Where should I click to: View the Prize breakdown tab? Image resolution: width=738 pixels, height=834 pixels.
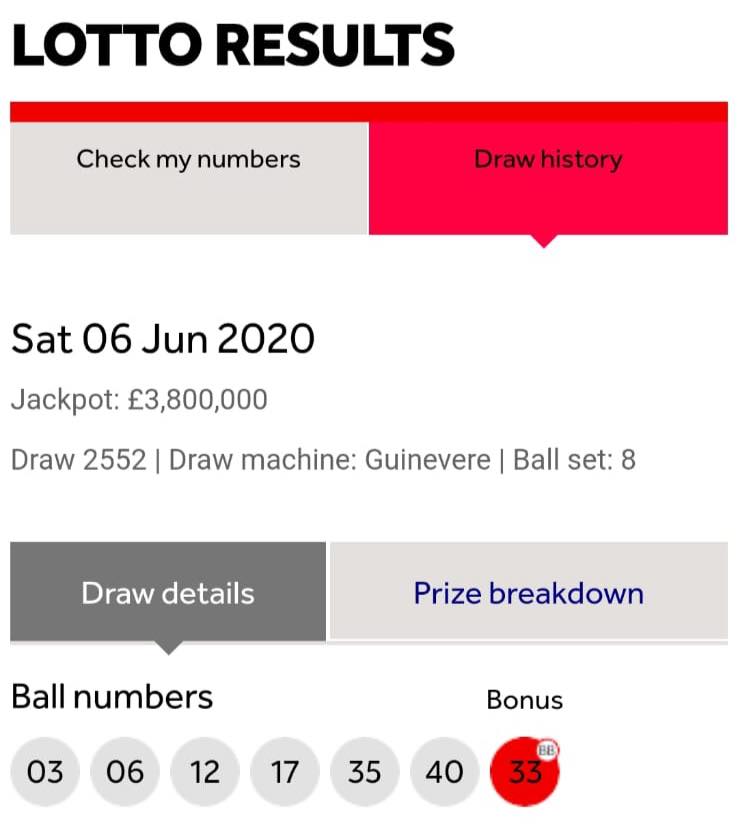[x=529, y=590]
